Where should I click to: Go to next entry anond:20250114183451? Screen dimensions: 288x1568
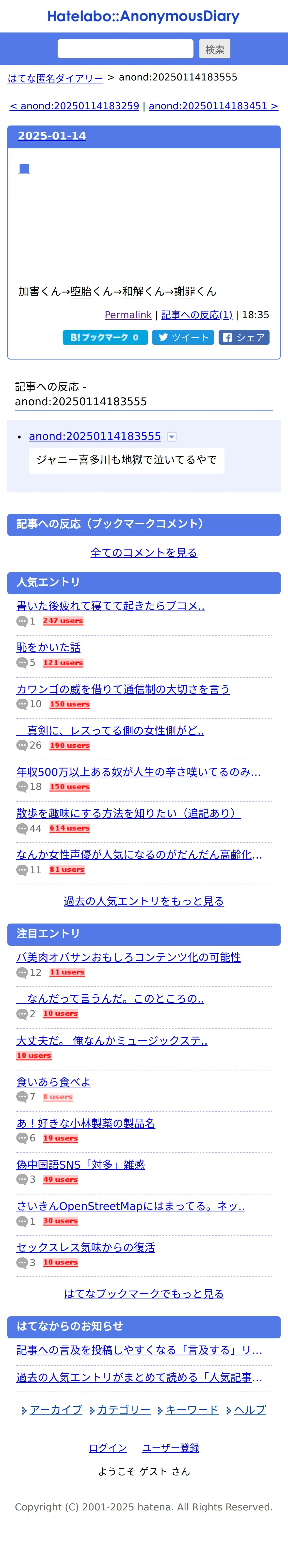(213, 106)
